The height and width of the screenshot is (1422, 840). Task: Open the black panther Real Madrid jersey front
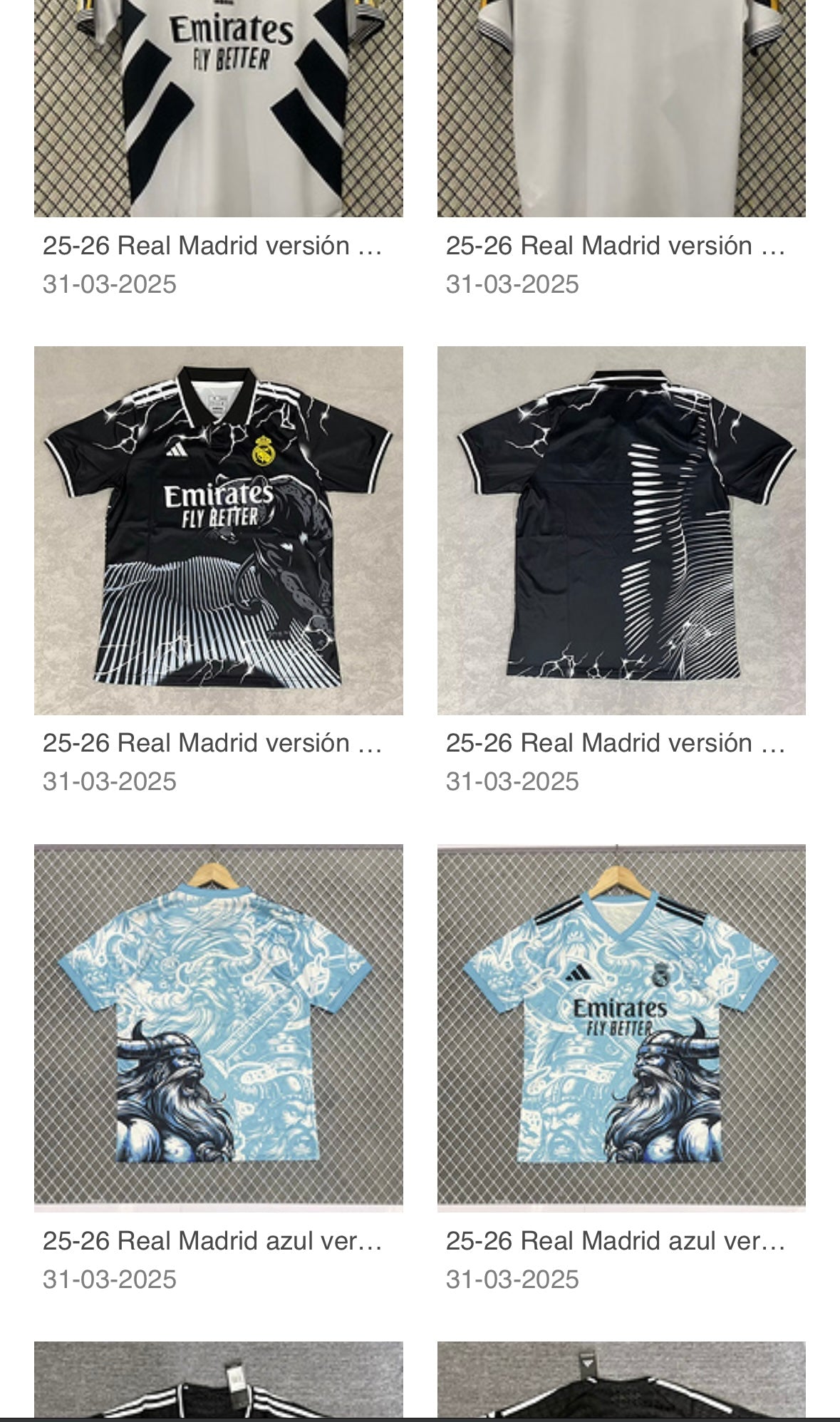click(218, 530)
